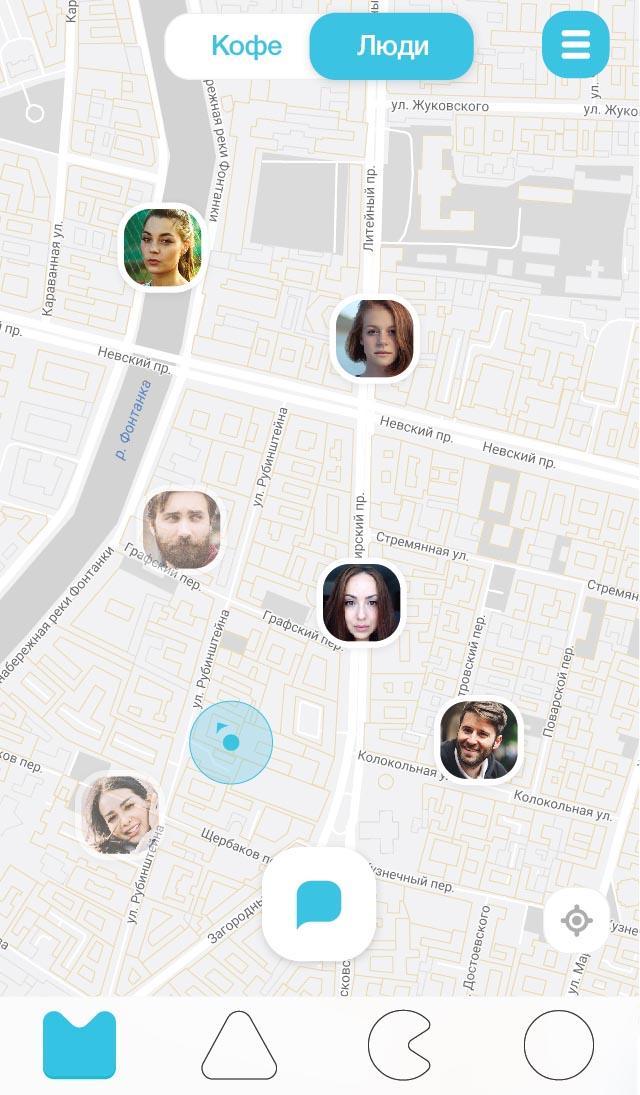Open the chat bubble button
Viewport: 640px width, 1095px height.
319,904
